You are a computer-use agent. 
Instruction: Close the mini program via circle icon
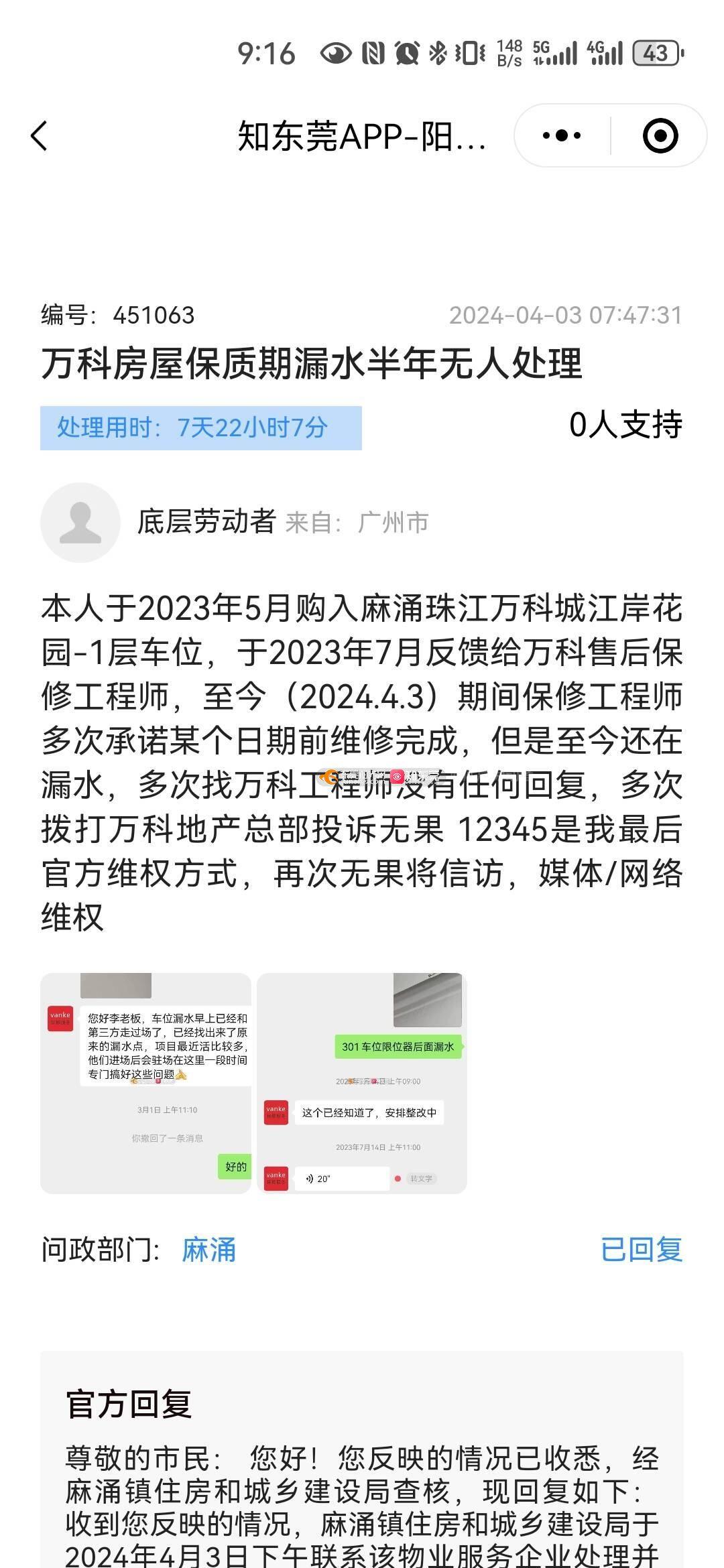point(660,136)
